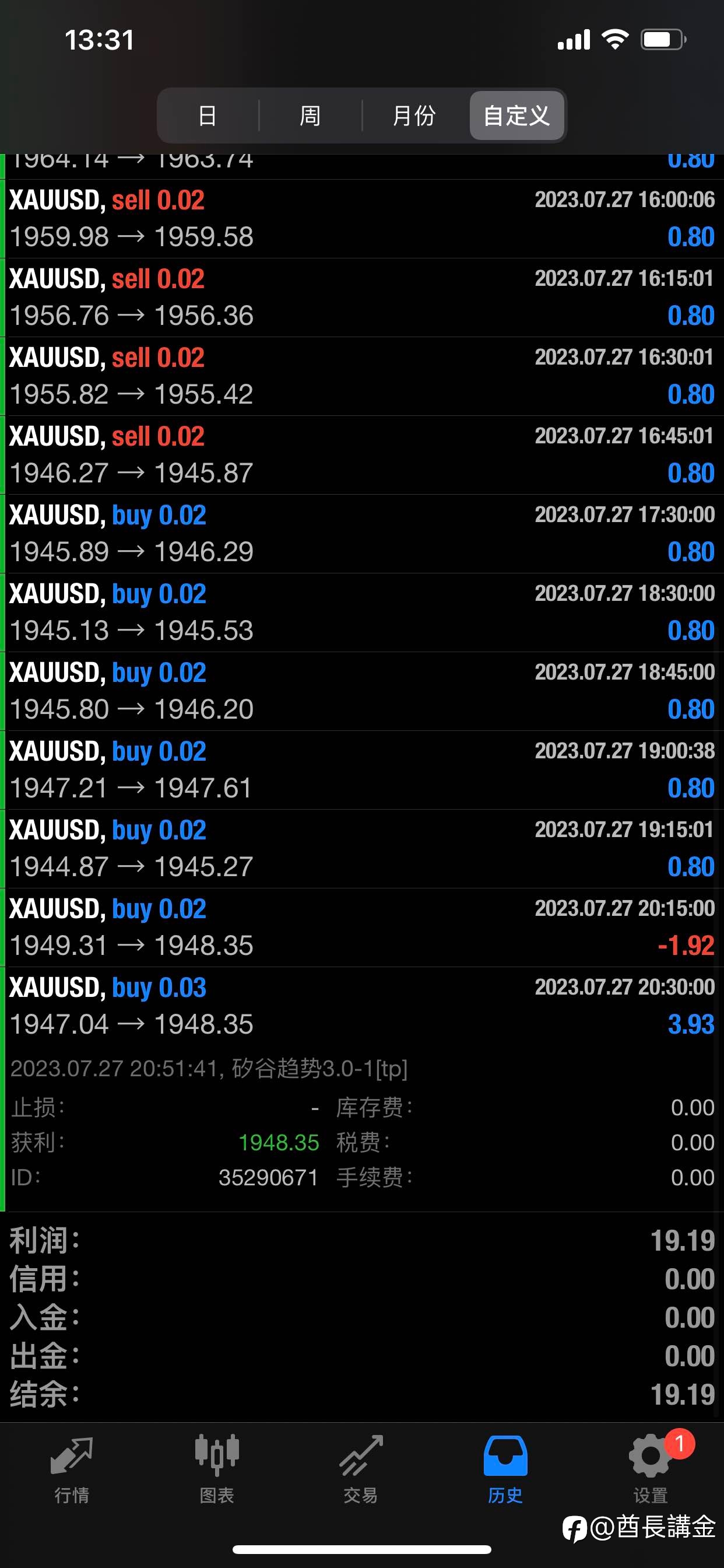
Task: Expand the buy trade at 19:15:01
Action: [362, 849]
